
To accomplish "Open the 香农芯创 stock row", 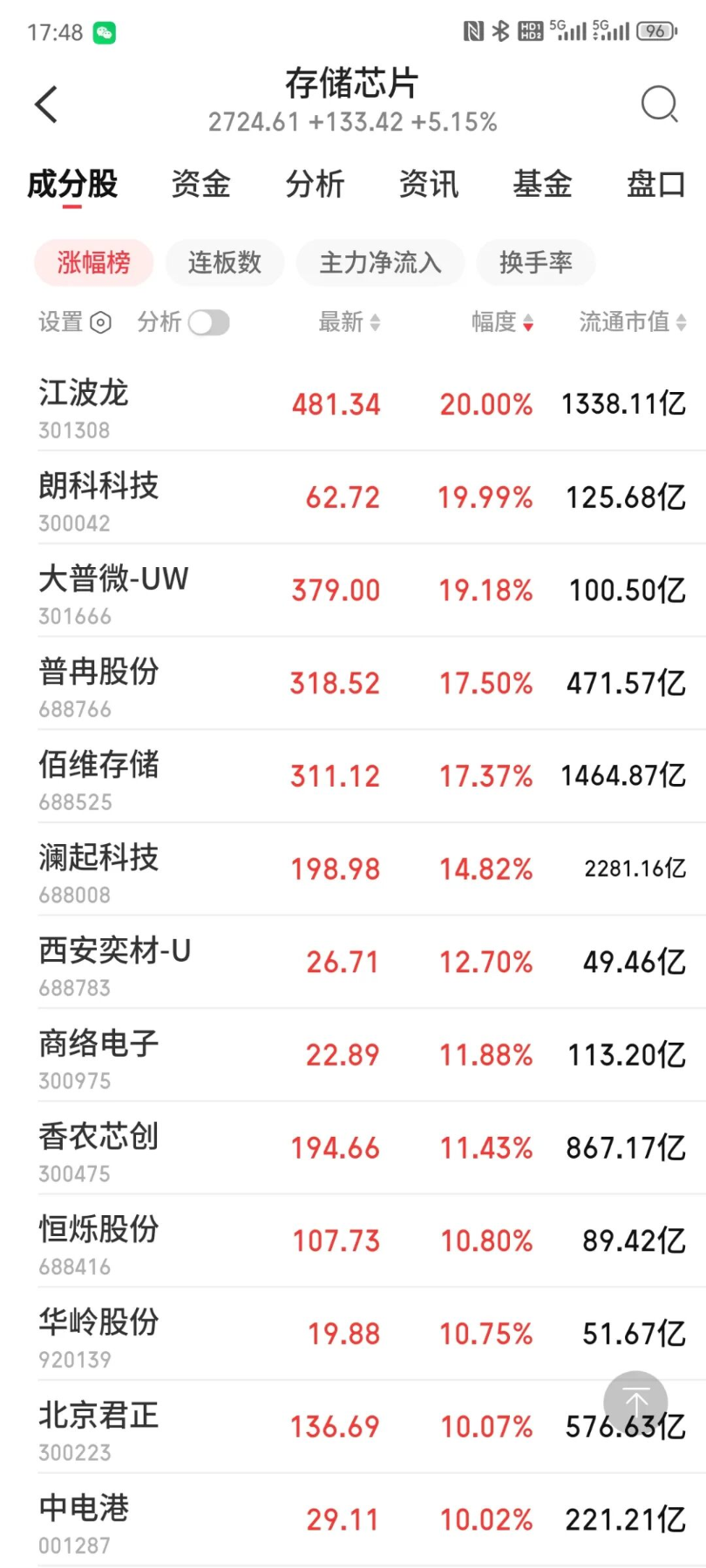I will click(371, 1148).
